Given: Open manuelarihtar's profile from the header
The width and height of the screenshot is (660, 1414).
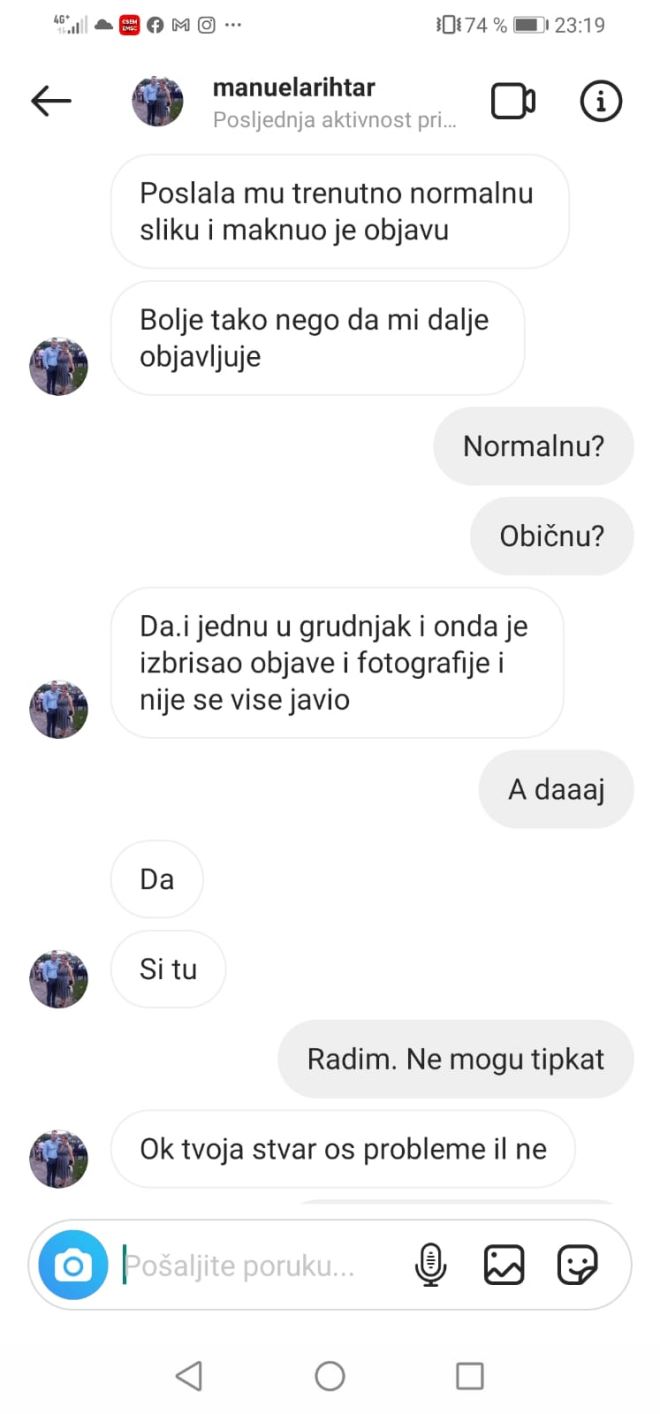Looking at the screenshot, I should click(293, 88).
